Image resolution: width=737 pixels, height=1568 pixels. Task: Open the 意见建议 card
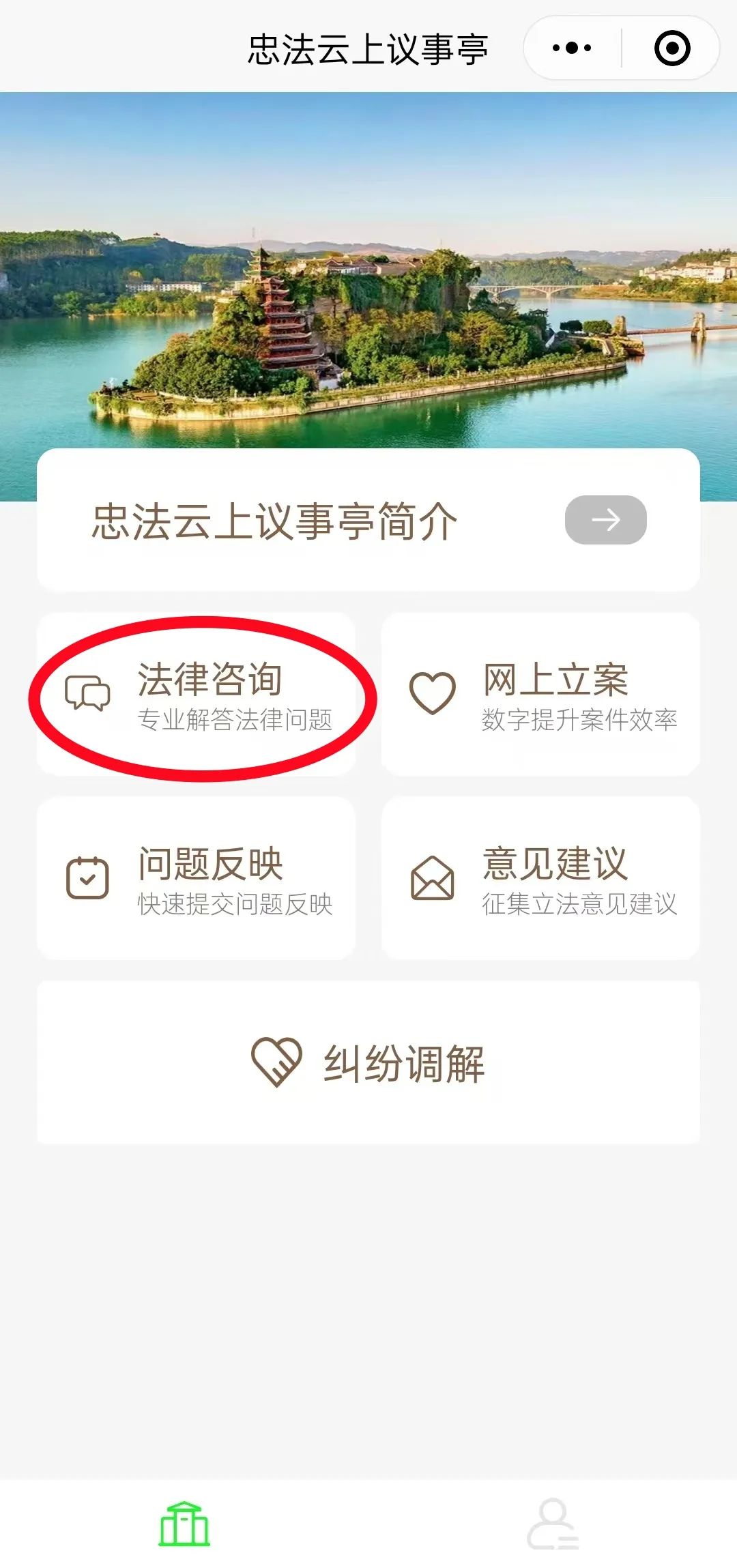click(x=540, y=878)
